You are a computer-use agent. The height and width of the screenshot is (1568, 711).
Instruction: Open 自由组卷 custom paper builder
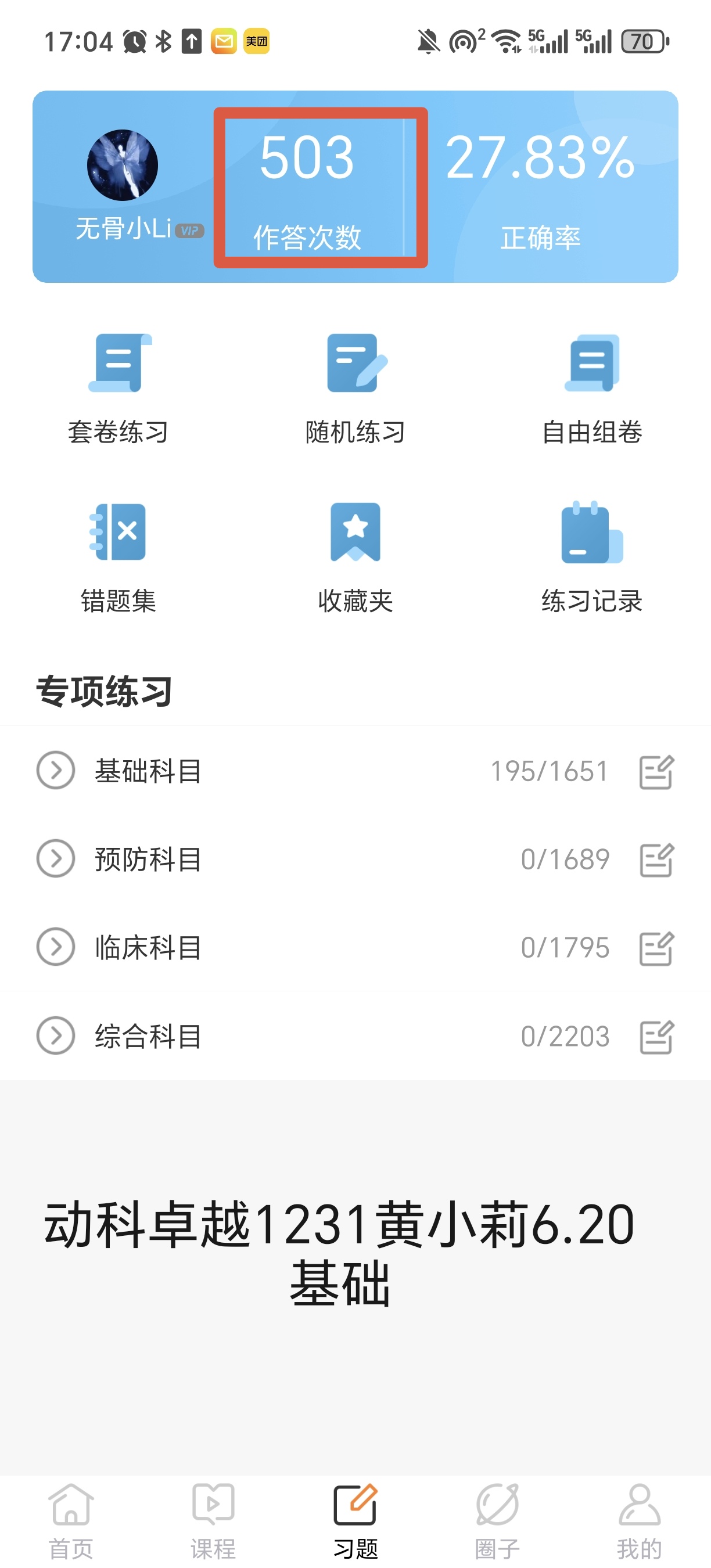coord(592,389)
